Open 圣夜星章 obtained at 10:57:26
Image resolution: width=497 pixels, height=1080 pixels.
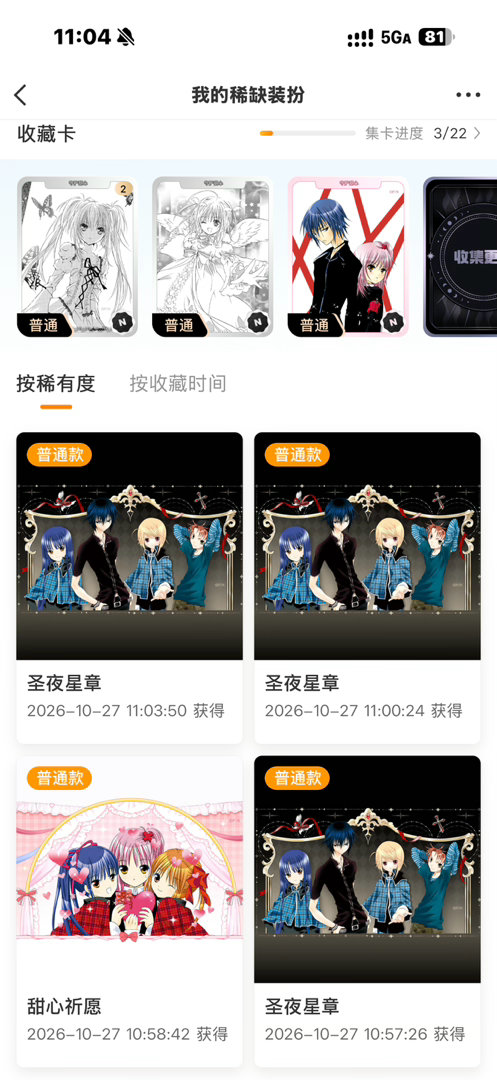click(368, 911)
